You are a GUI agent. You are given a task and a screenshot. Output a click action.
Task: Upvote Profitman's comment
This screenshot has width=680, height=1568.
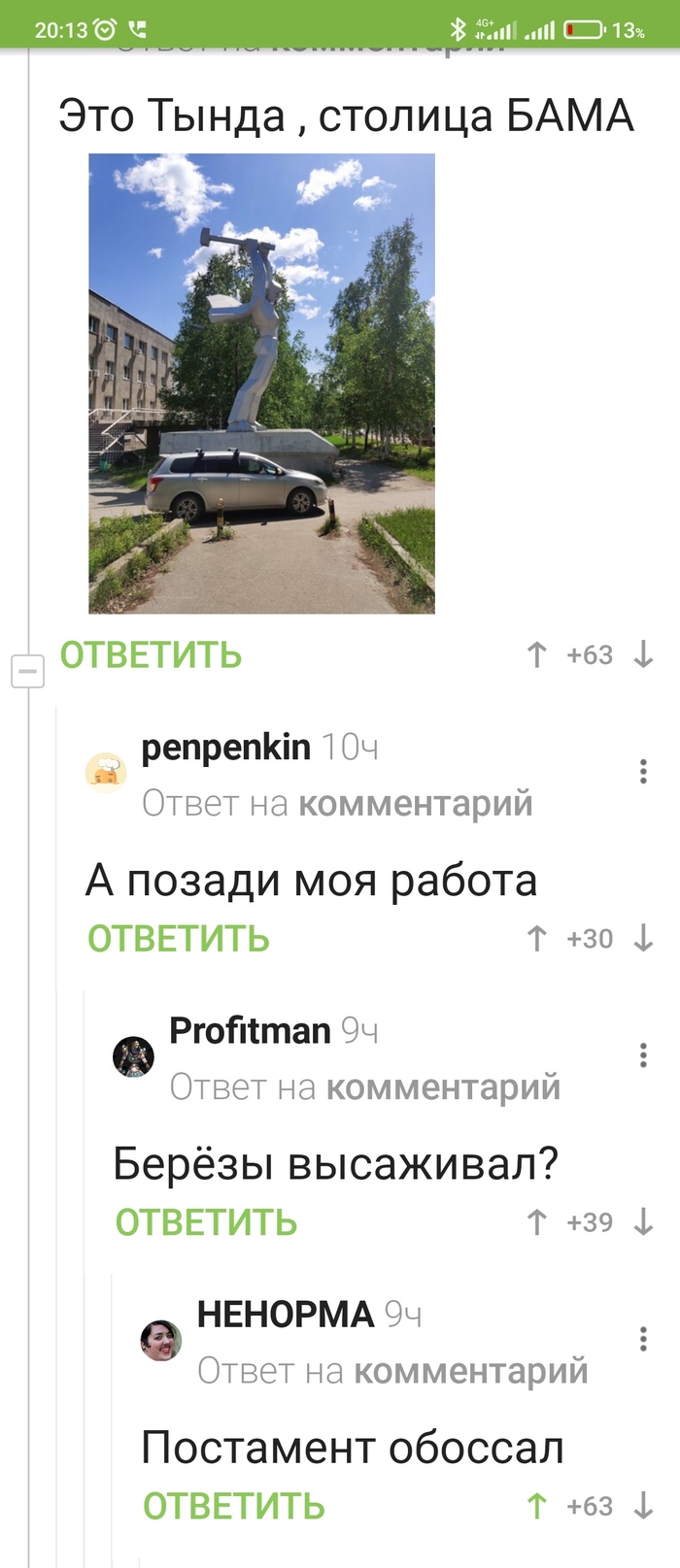pyautogui.click(x=536, y=1222)
